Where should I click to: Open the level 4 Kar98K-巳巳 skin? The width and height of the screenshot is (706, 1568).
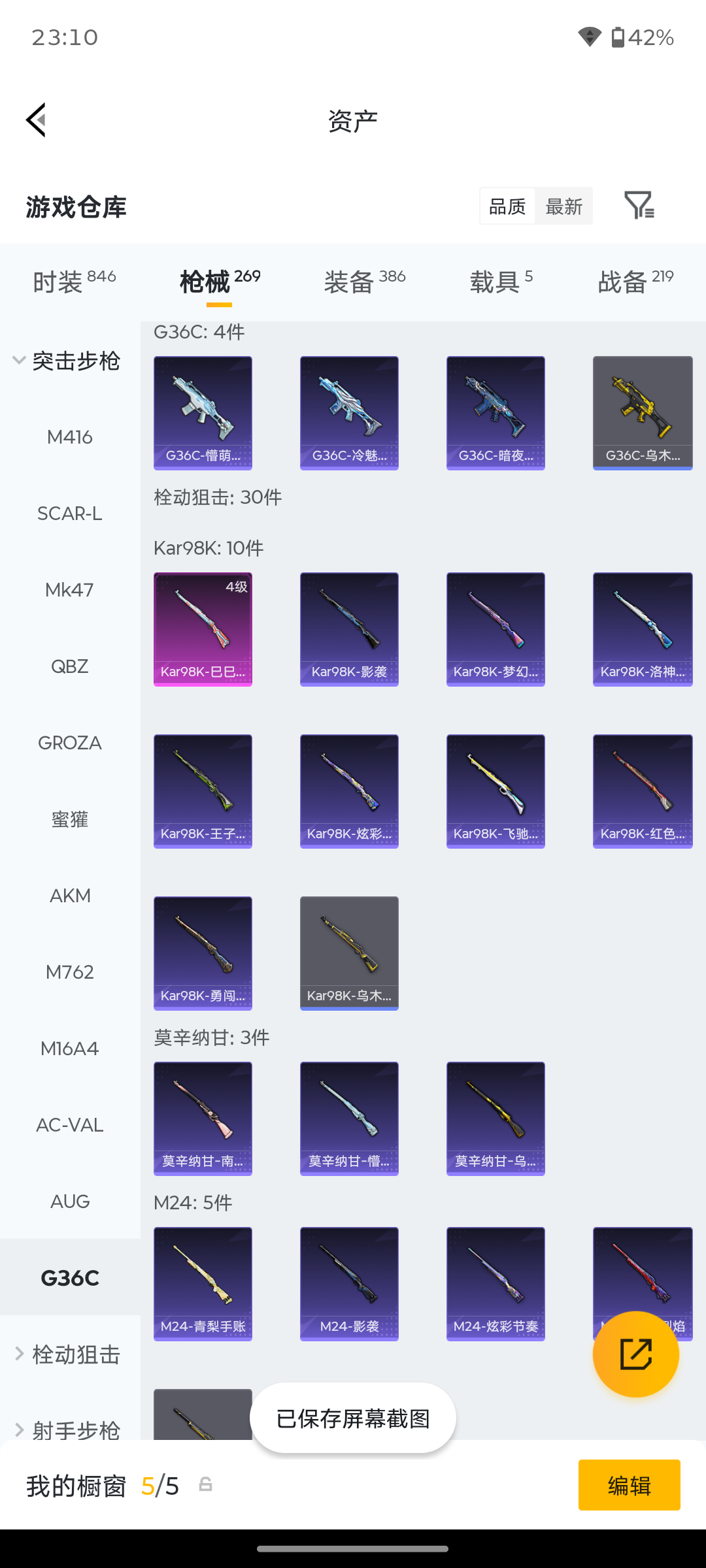tap(203, 629)
